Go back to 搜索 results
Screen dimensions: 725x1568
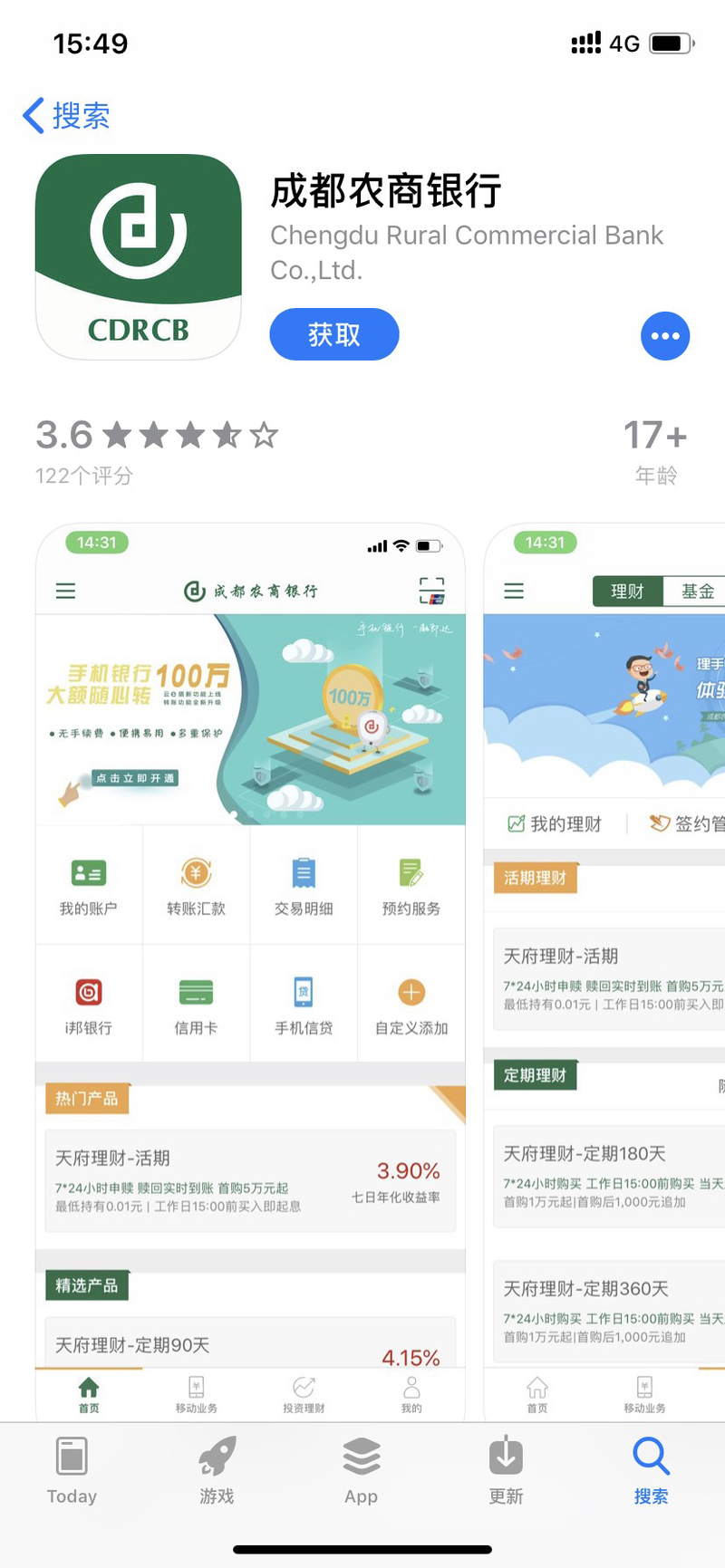click(66, 116)
